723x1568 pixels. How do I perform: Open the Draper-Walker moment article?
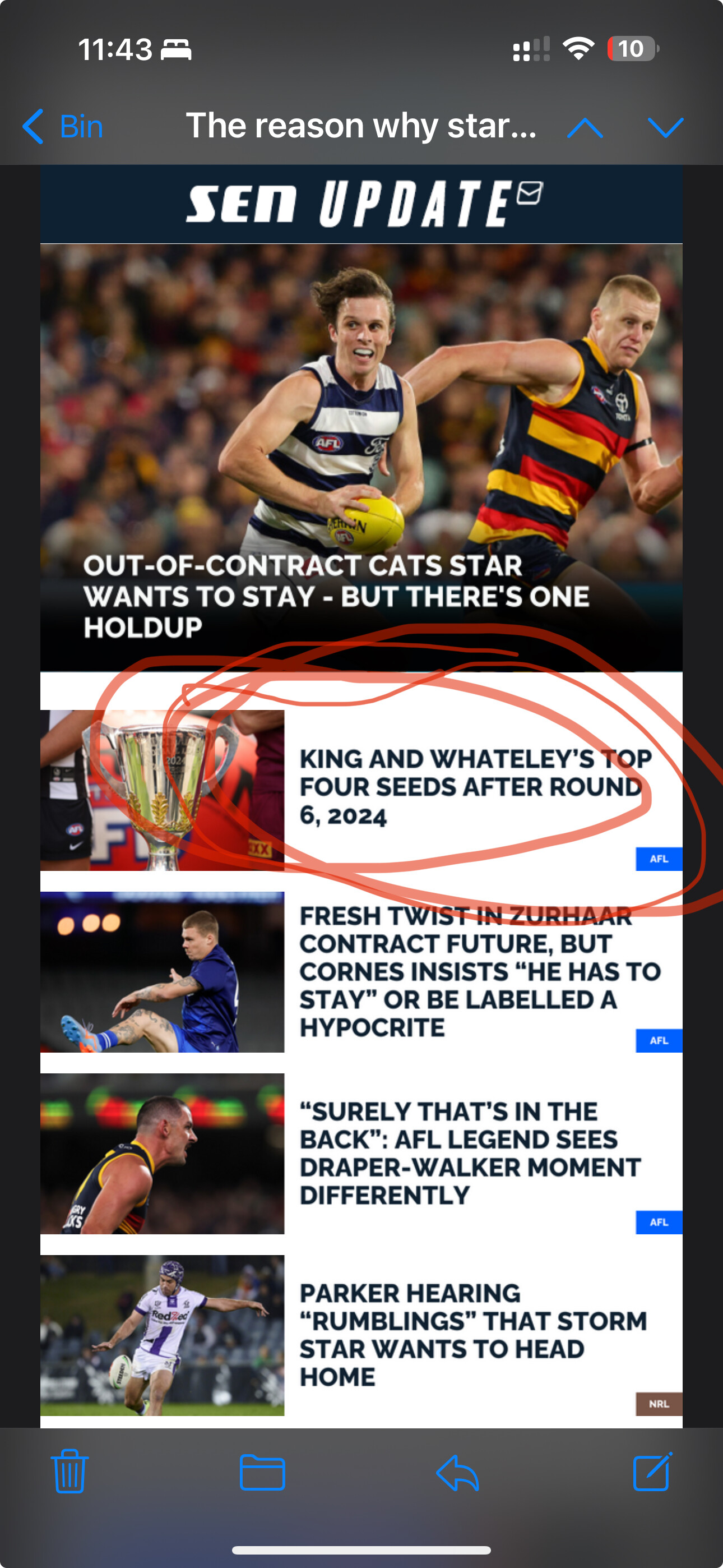470,1153
